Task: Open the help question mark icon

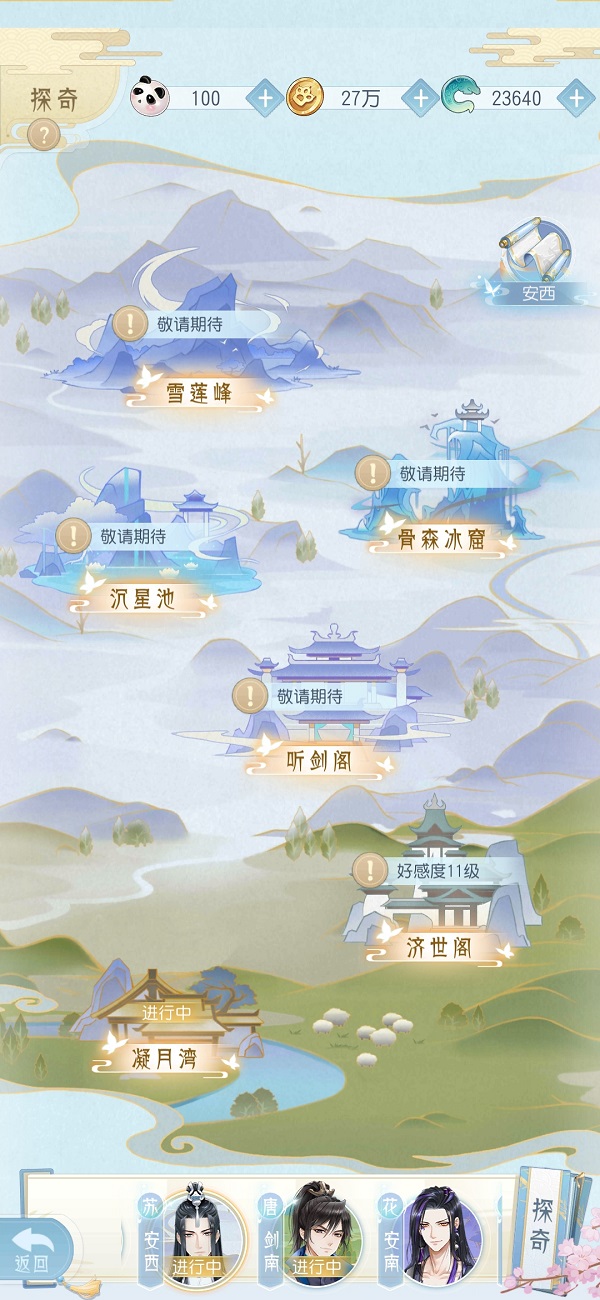Action: click(43, 134)
